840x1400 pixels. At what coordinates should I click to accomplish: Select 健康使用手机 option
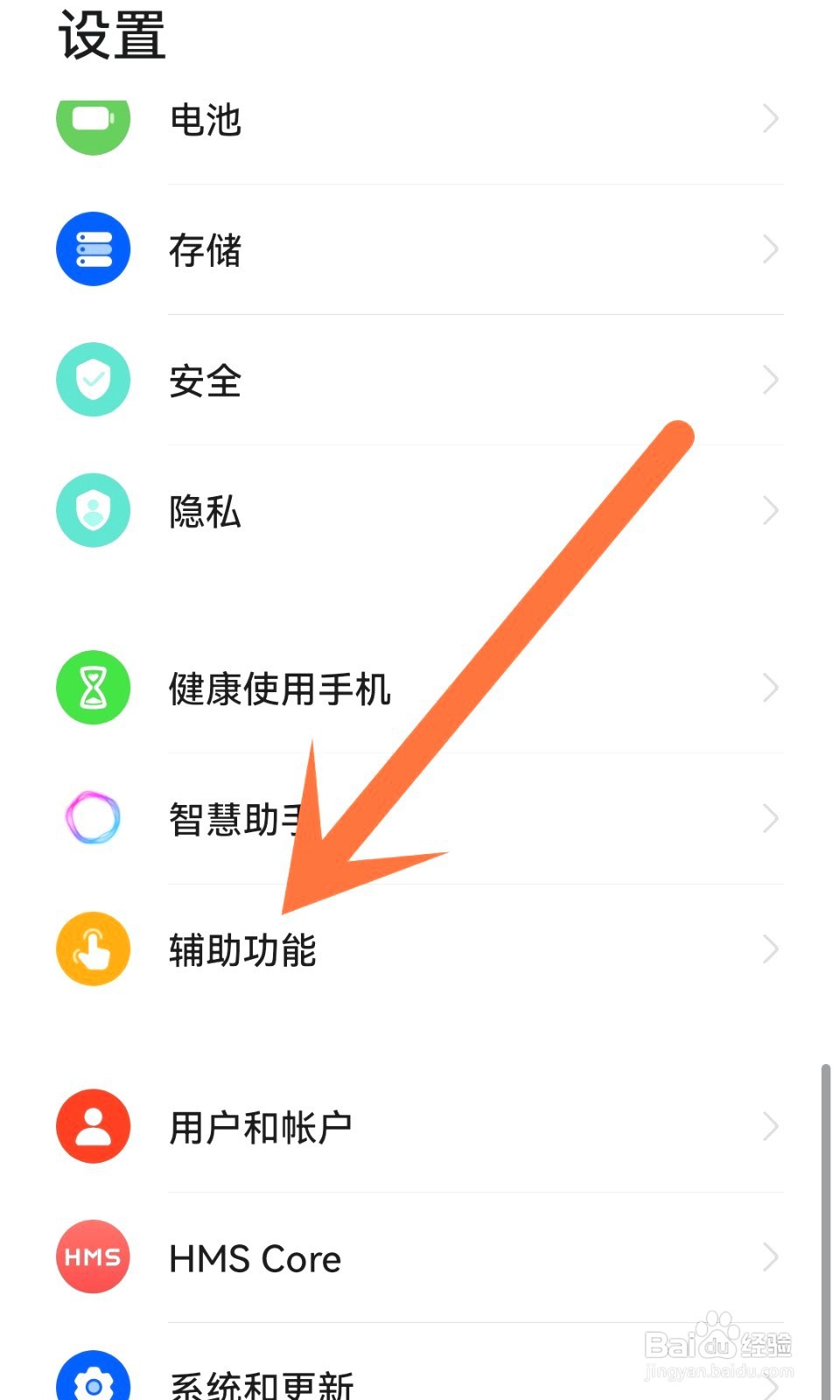point(280,690)
